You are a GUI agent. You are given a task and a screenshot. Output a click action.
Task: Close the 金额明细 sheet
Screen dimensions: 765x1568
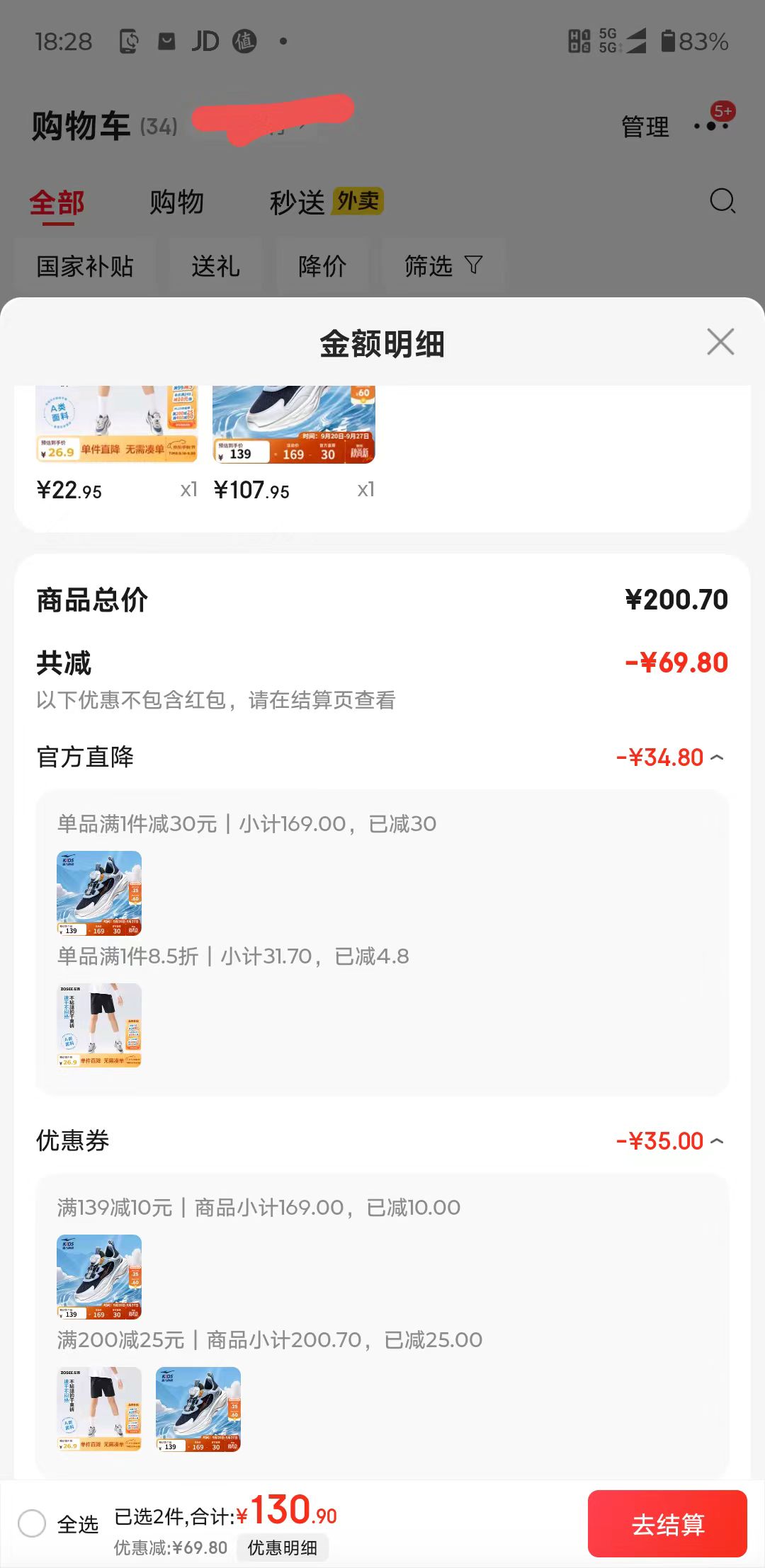[x=720, y=342]
